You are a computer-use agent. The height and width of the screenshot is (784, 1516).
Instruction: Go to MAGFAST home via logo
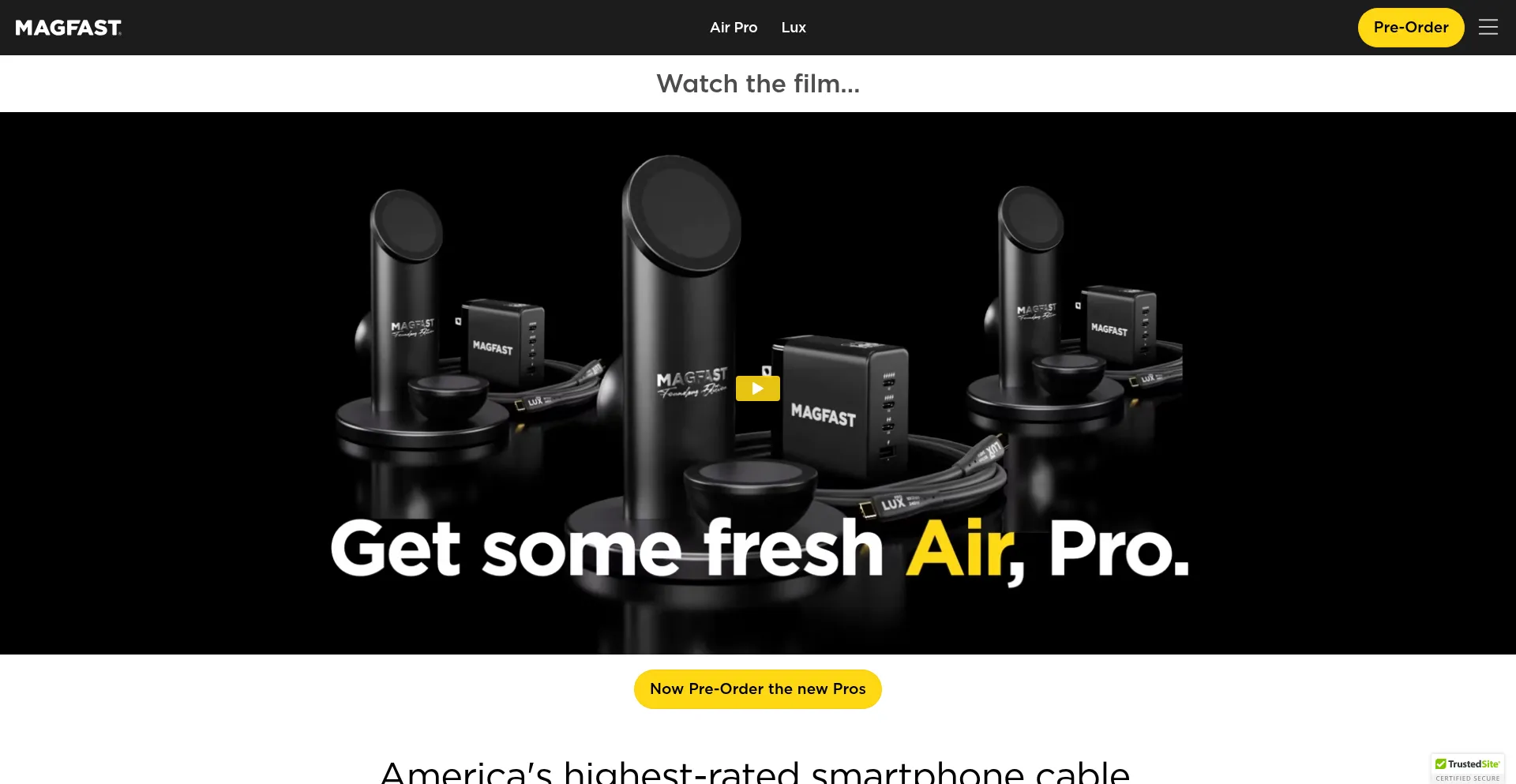(x=69, y=28)
